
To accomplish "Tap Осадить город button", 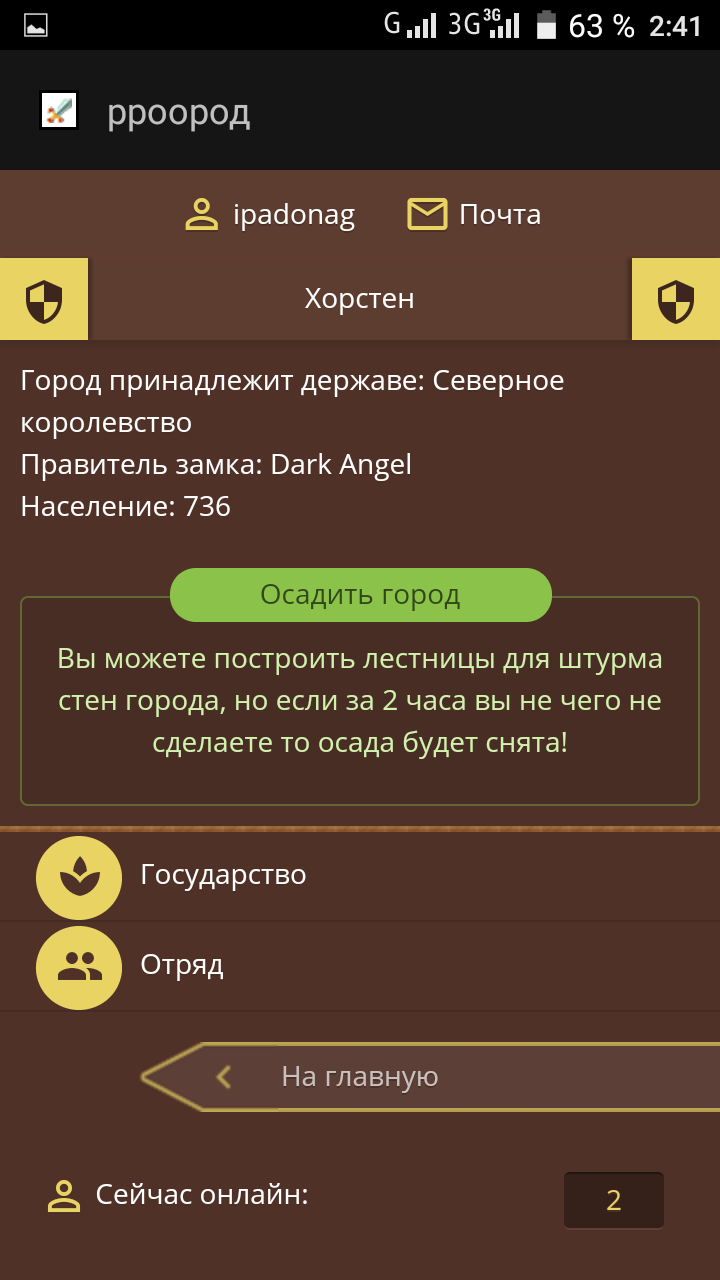I will (360, 595).
